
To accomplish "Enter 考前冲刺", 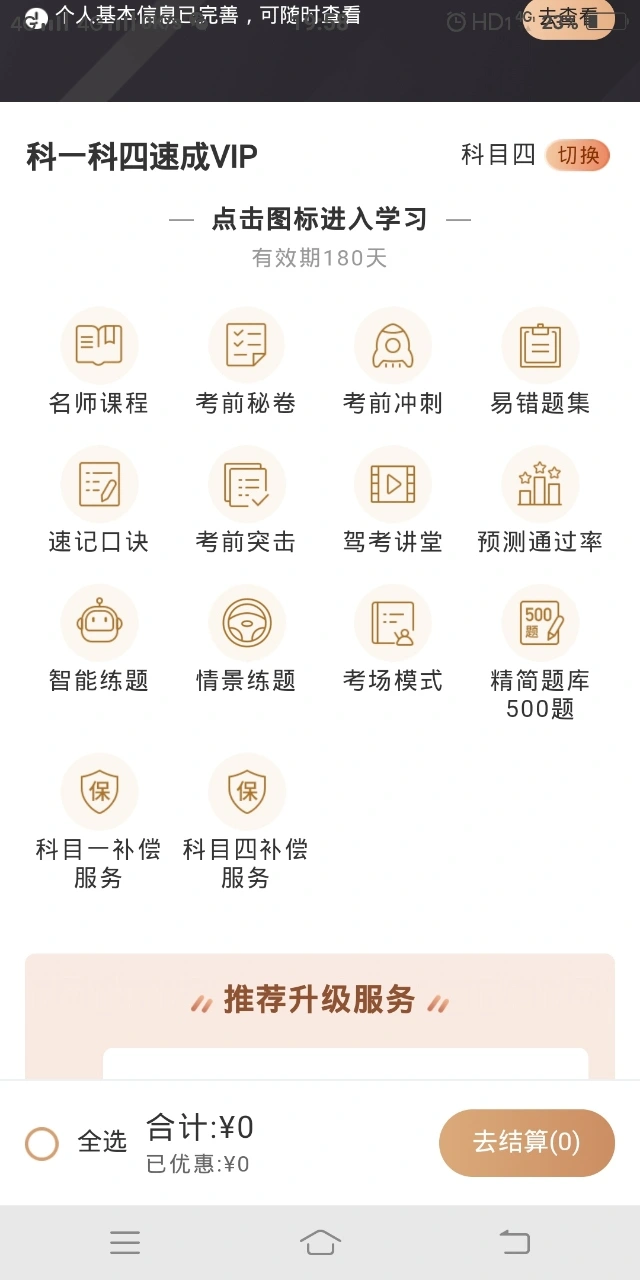I will pos(393,362).
